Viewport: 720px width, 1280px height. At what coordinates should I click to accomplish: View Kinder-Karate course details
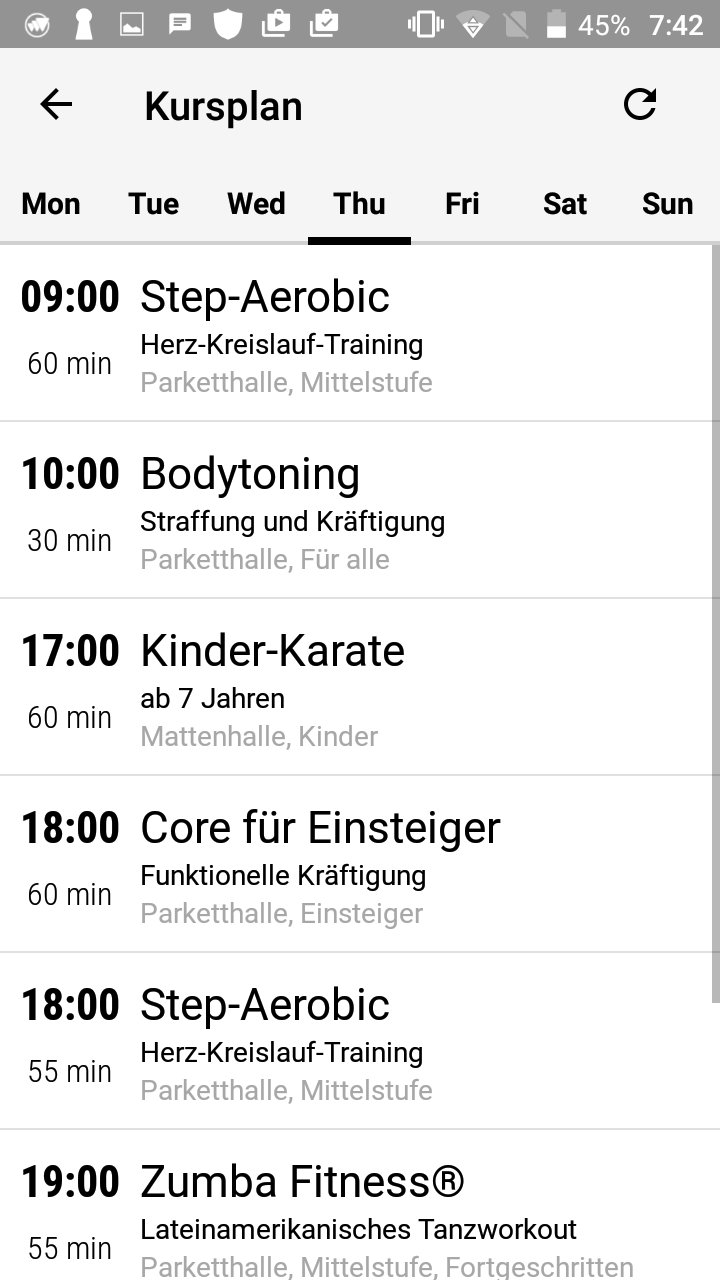360,687
